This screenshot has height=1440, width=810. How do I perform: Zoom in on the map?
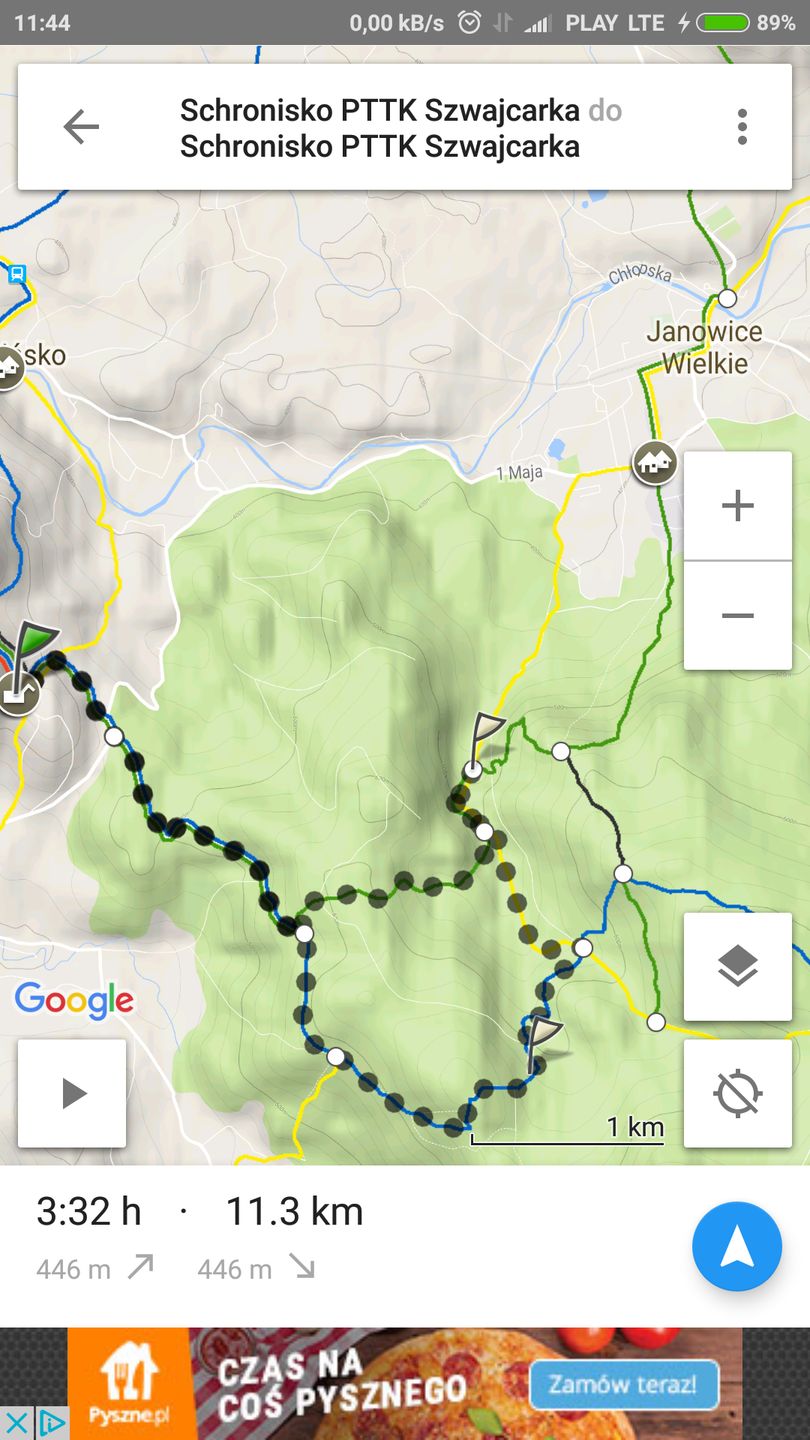click(x=737, y=506)
